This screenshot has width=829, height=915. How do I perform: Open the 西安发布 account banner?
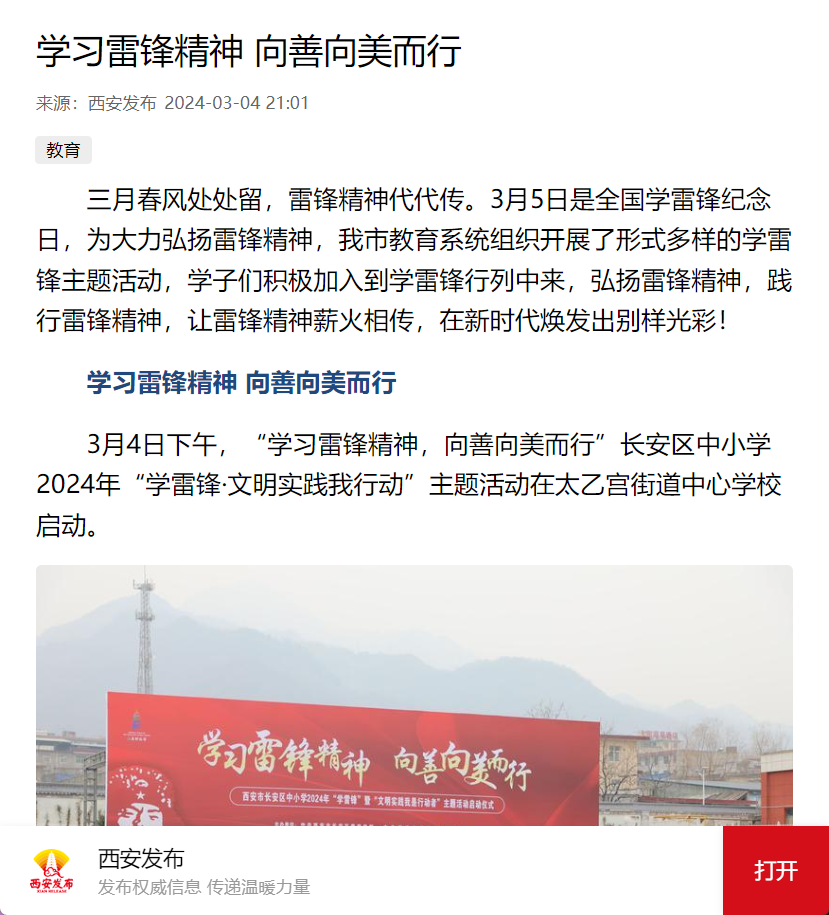(x=300, y=870)
